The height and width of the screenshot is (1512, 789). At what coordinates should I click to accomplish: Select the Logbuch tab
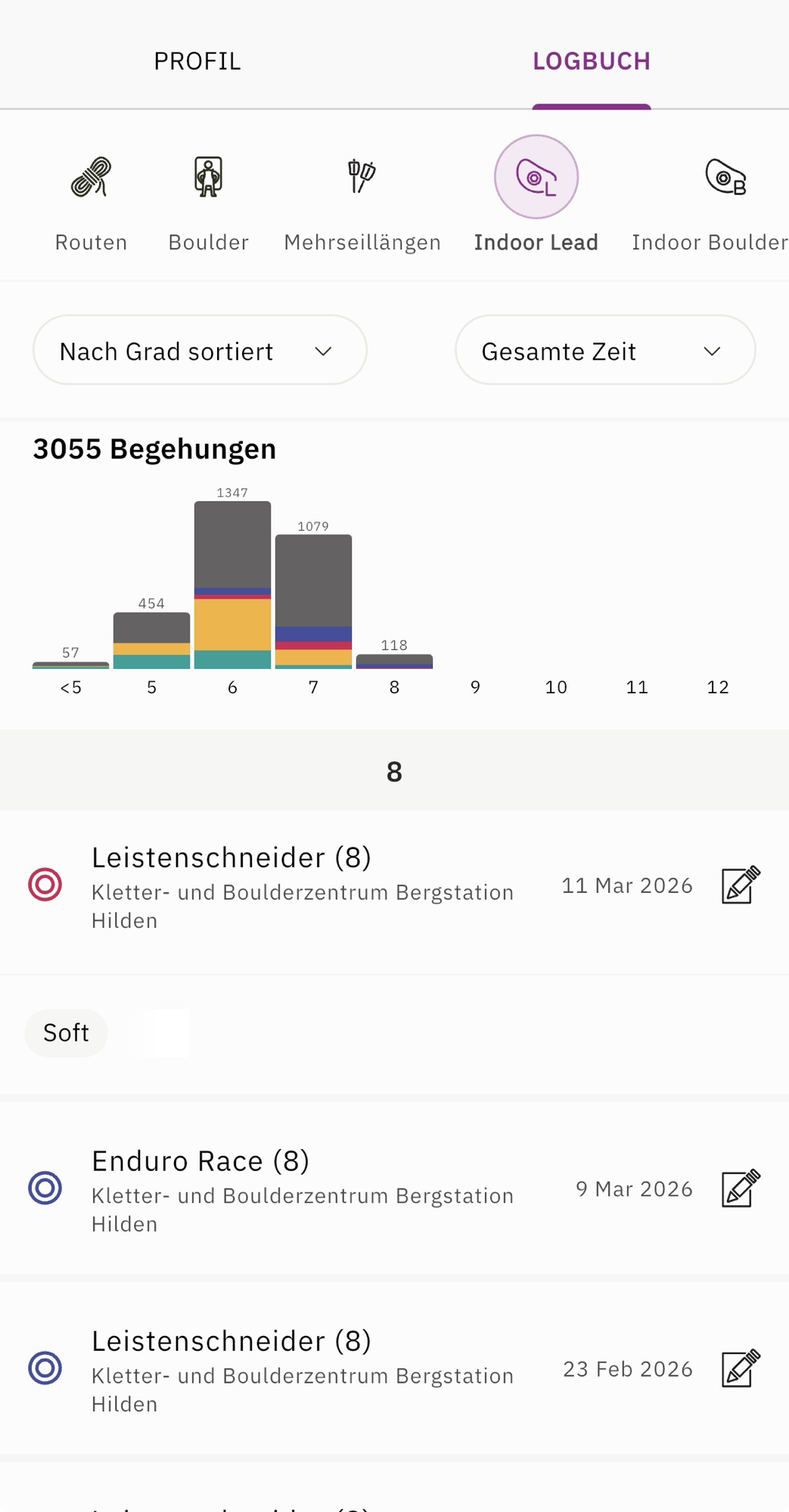591,60
